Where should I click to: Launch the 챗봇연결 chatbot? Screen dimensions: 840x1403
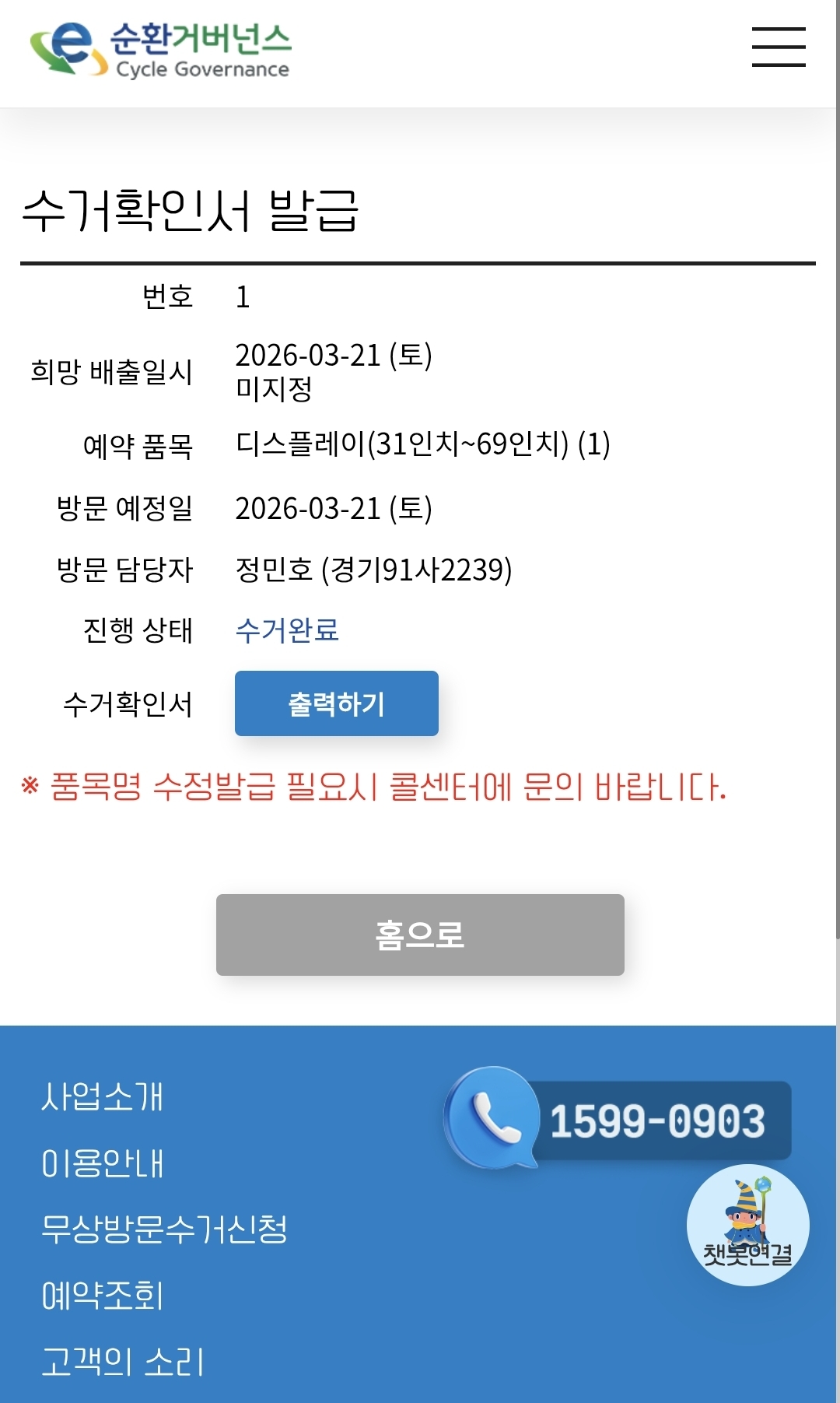pos(748,1225)
